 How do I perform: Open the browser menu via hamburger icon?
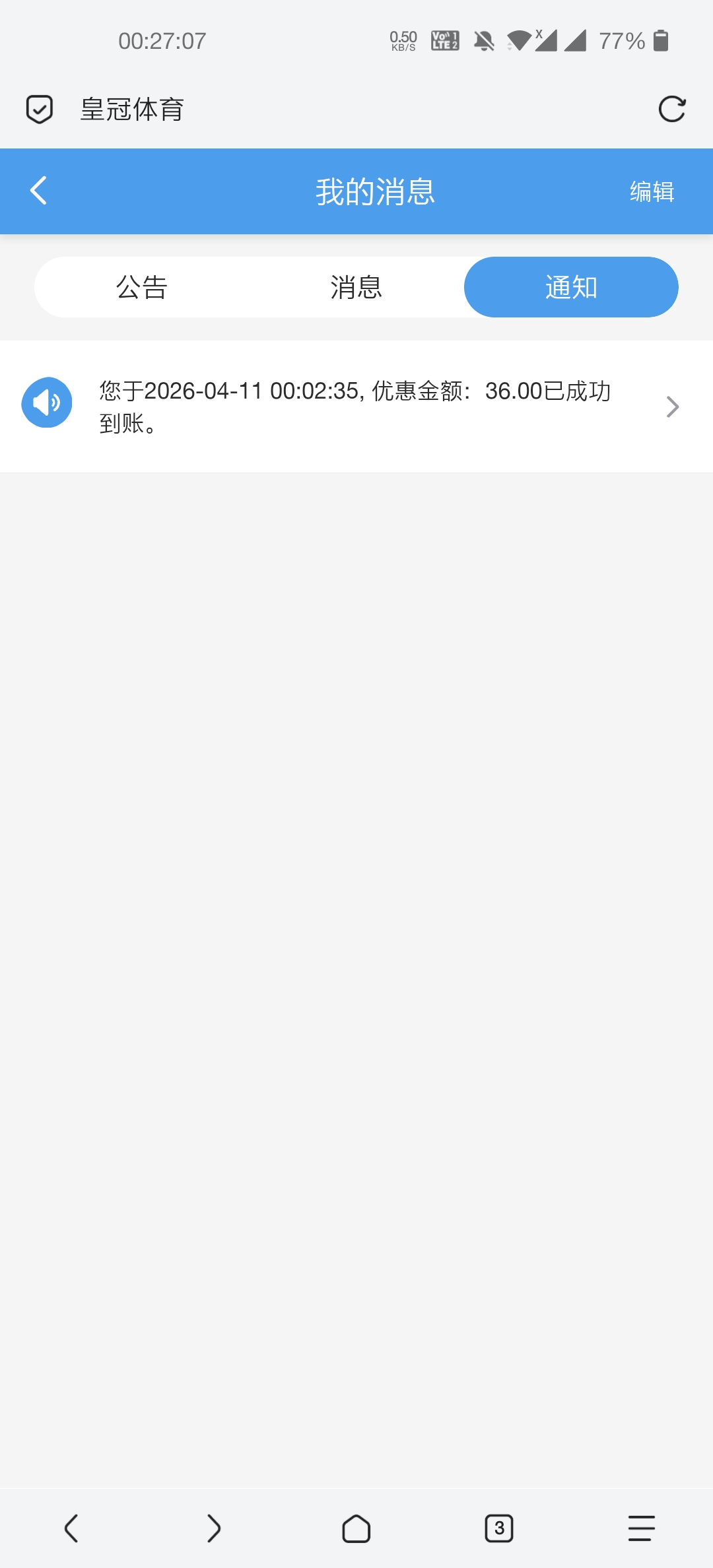pyautogui.click(x=641, y=1529)
